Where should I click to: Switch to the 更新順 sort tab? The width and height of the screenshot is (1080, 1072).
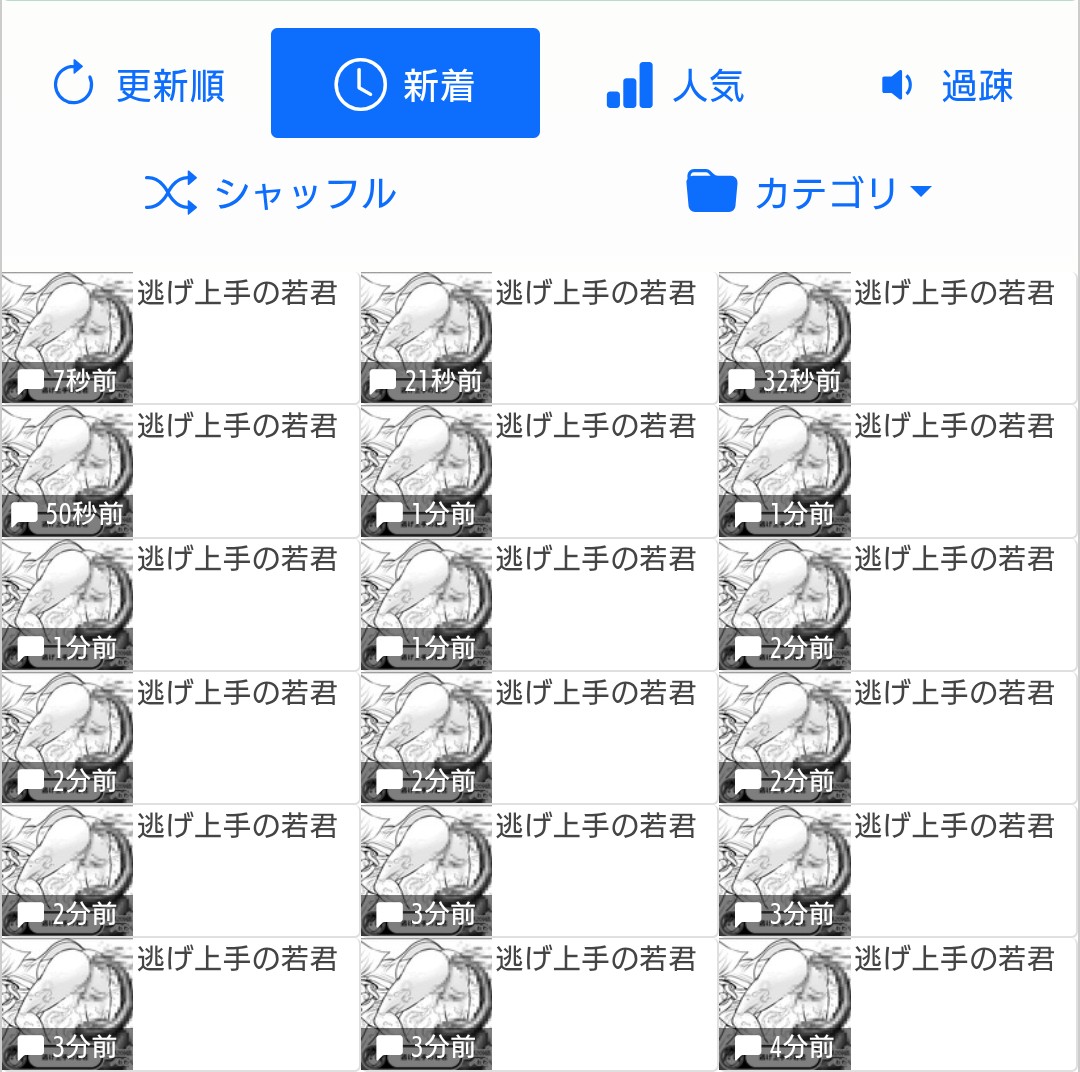pos(138,85)
